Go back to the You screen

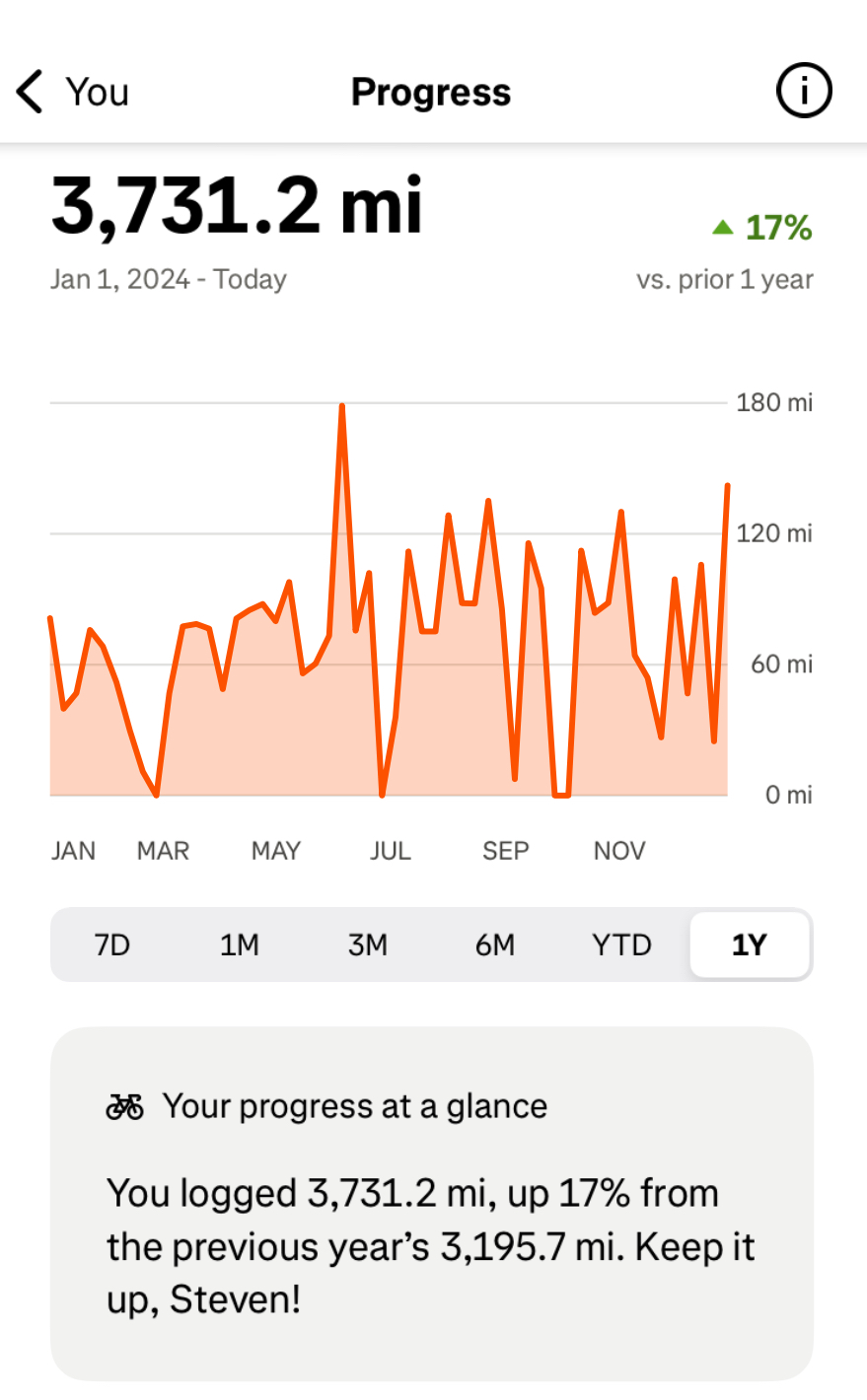click(x=71, y=93)
